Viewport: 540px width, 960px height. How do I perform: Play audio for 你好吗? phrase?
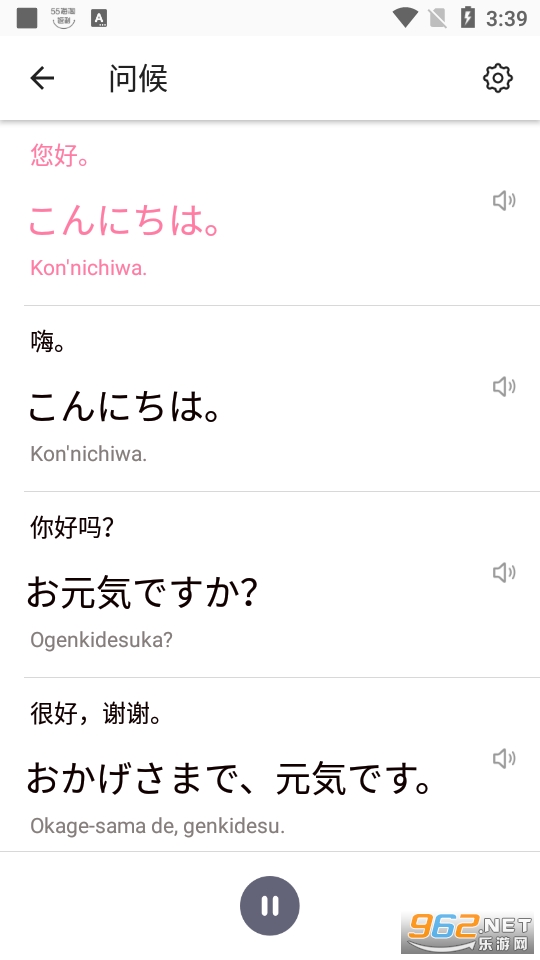click(504, 572)
